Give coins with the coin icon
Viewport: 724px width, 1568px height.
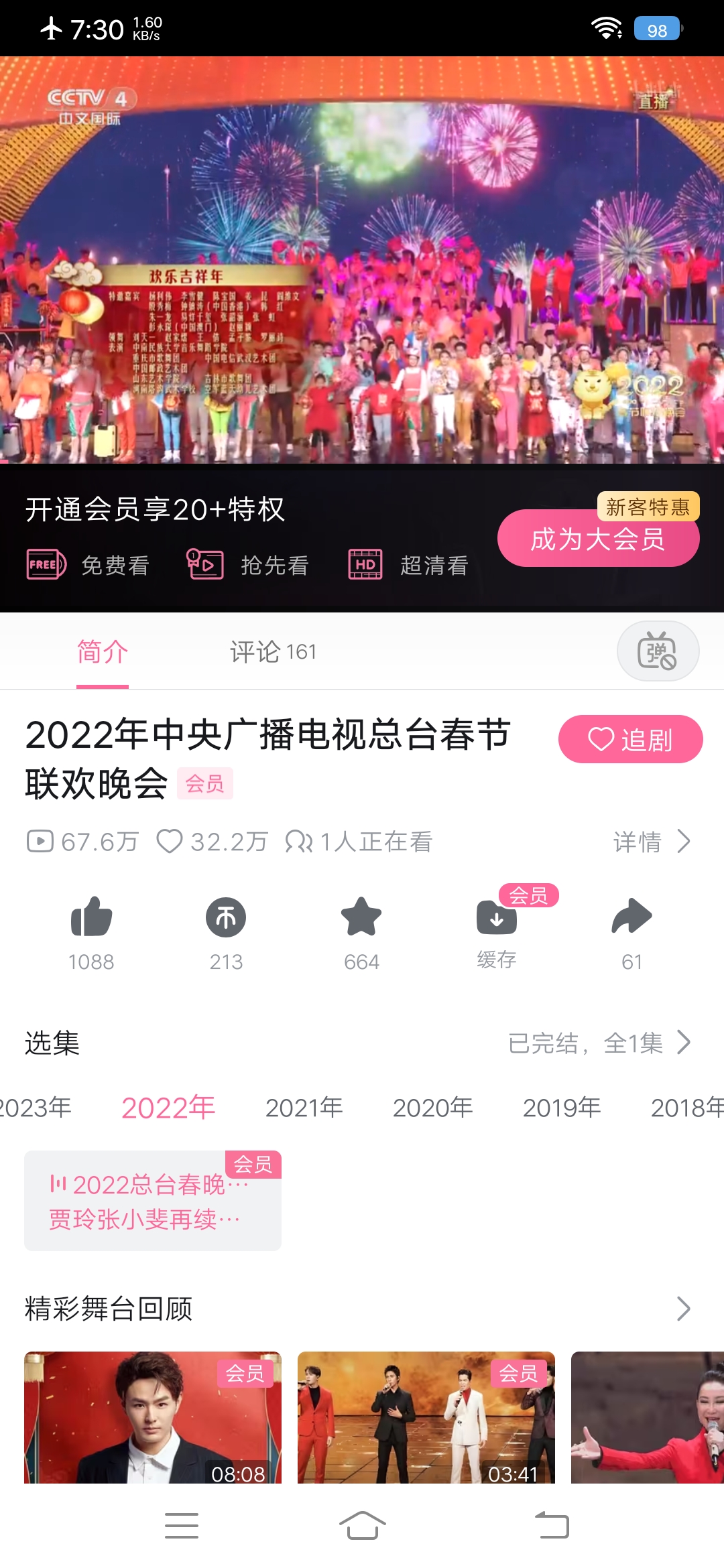(226, 918)
